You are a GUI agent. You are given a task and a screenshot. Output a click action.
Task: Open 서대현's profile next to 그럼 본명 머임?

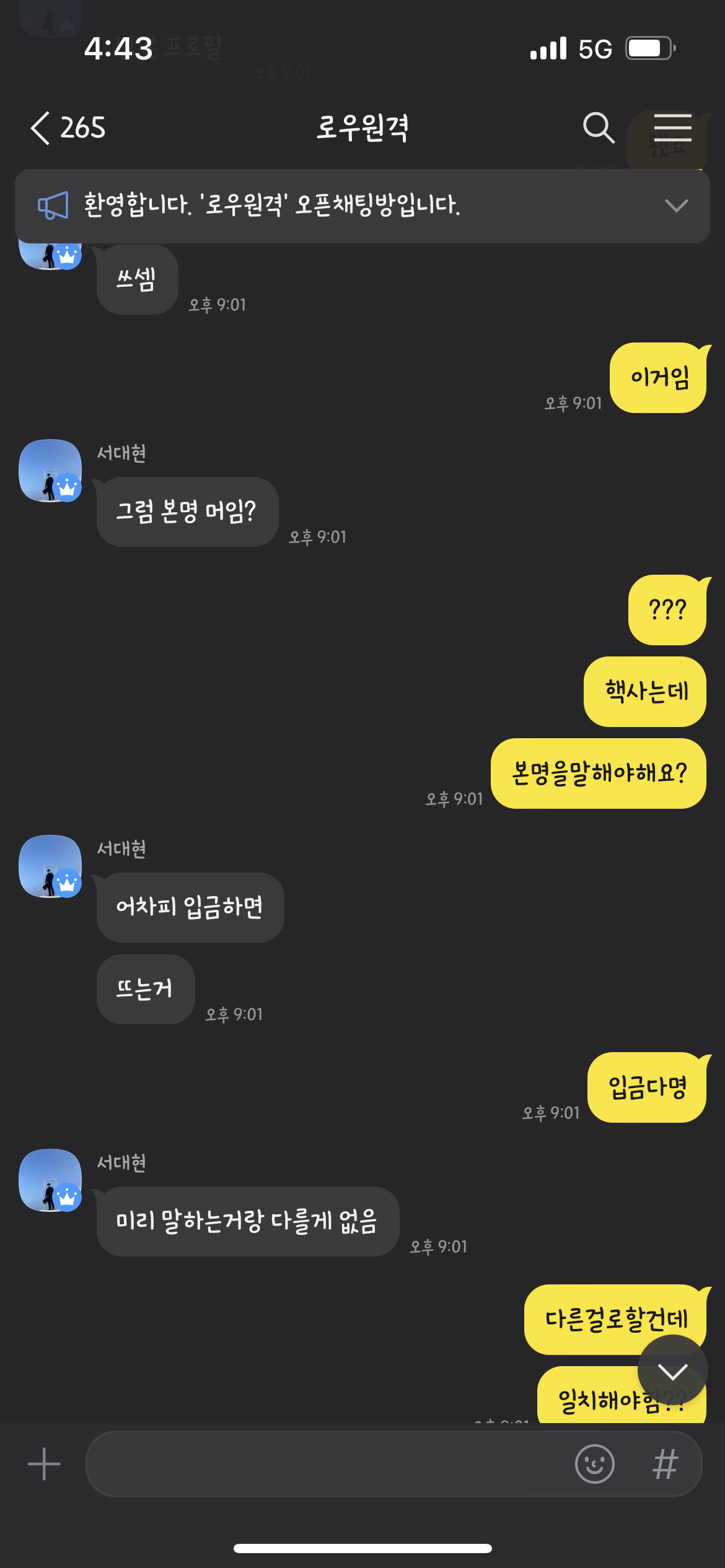(50, 471)
